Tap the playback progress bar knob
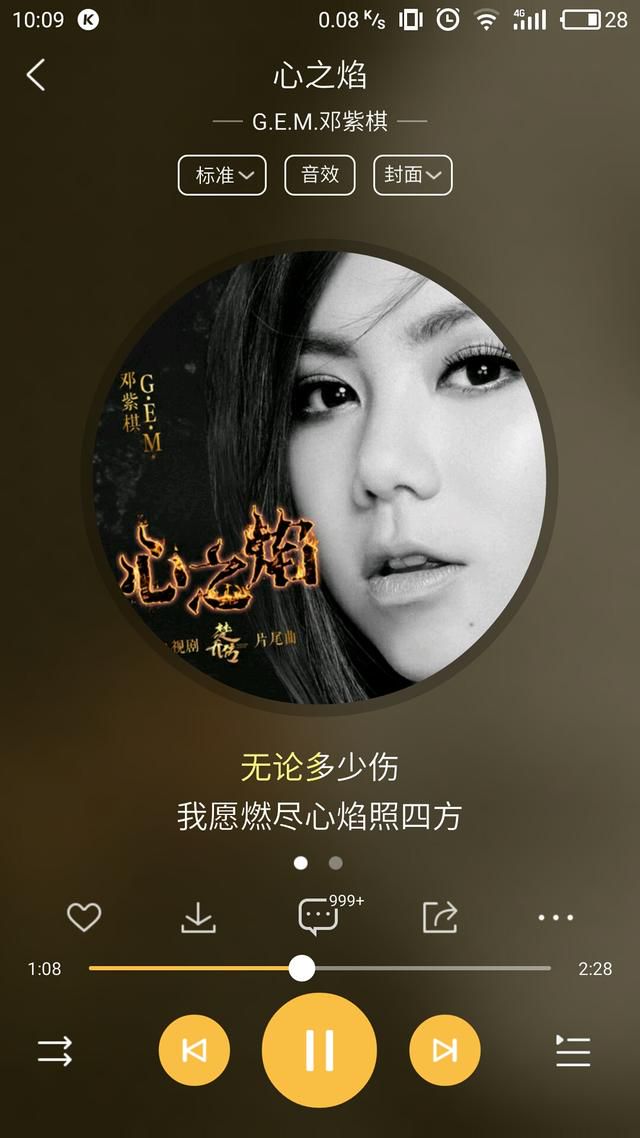The image size is (640, 1138). (x=302, y=968)
